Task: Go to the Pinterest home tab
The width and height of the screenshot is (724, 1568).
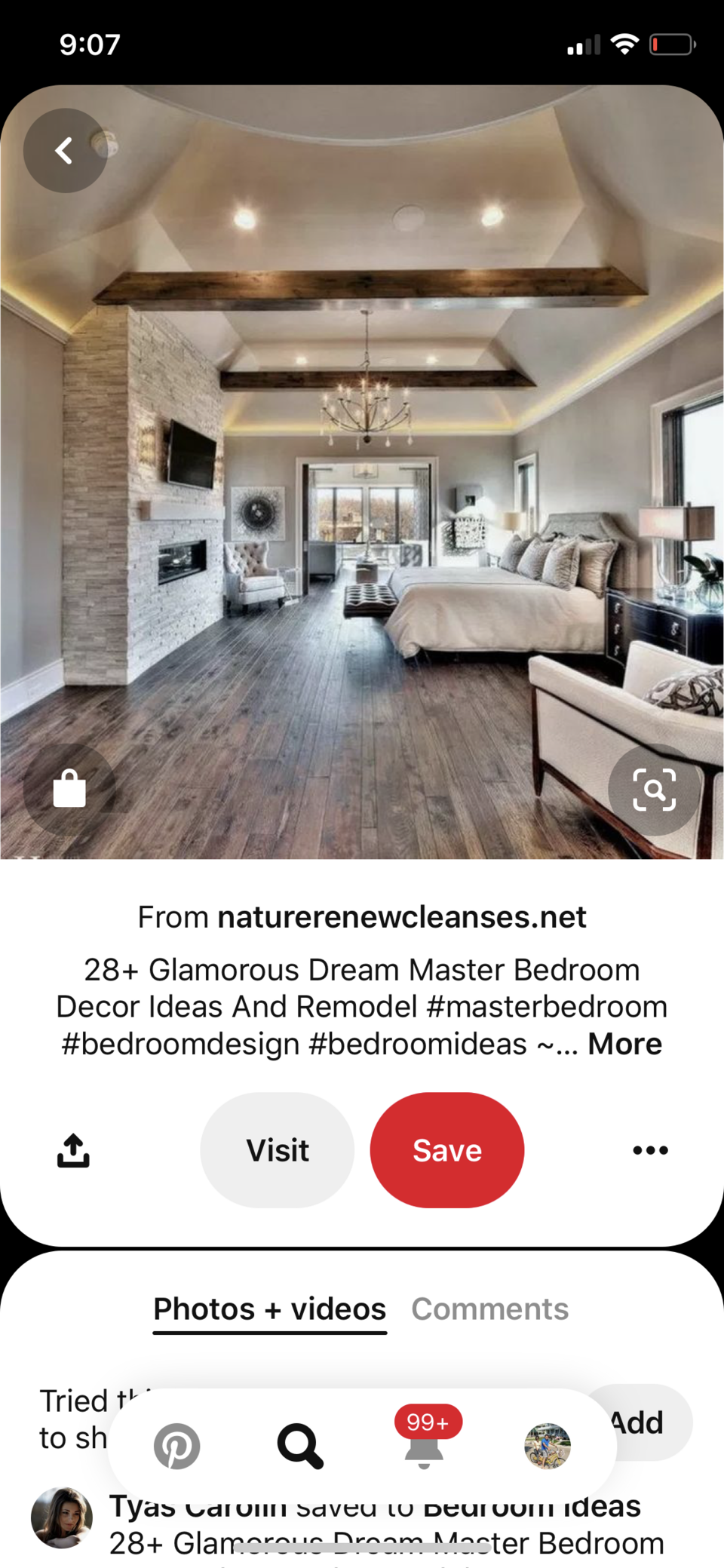Action: 176,1446
